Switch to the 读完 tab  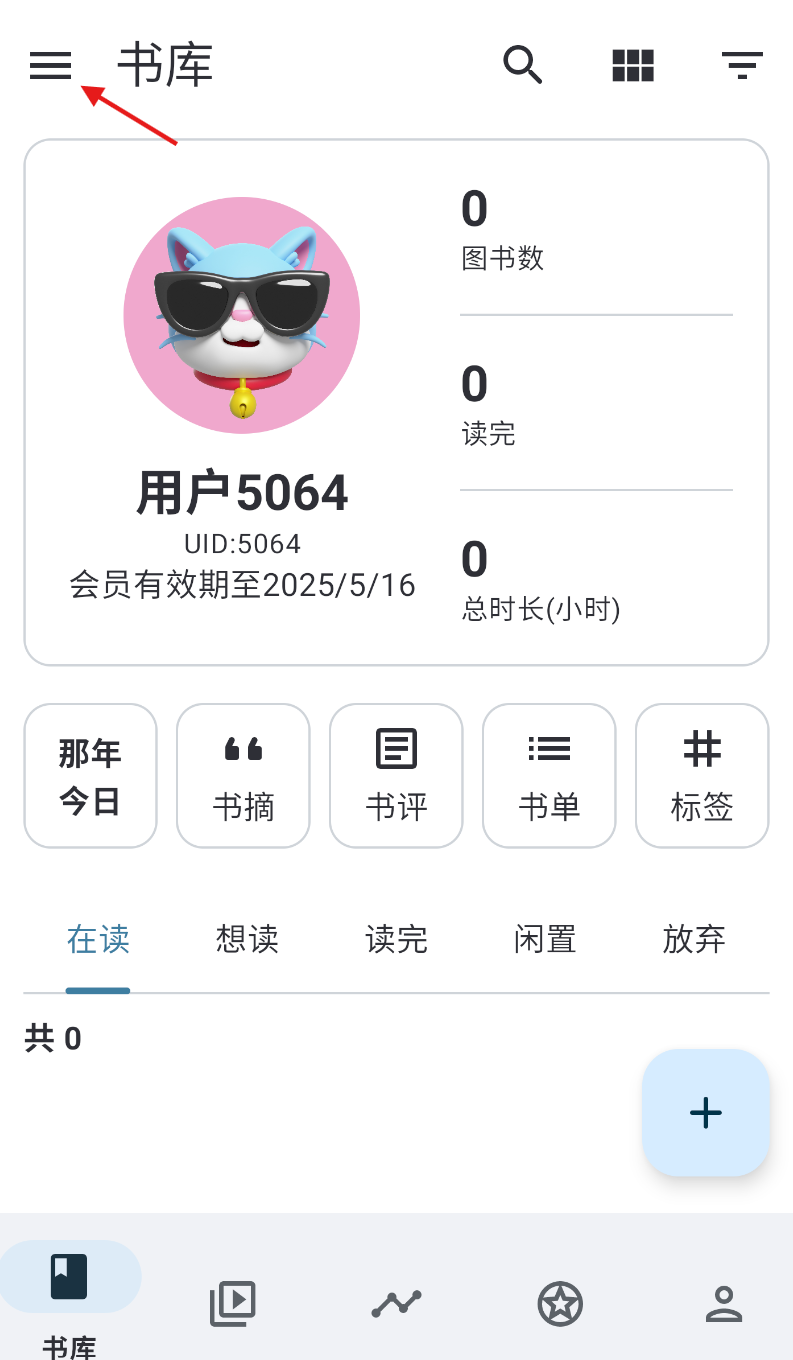pos(396,939)
